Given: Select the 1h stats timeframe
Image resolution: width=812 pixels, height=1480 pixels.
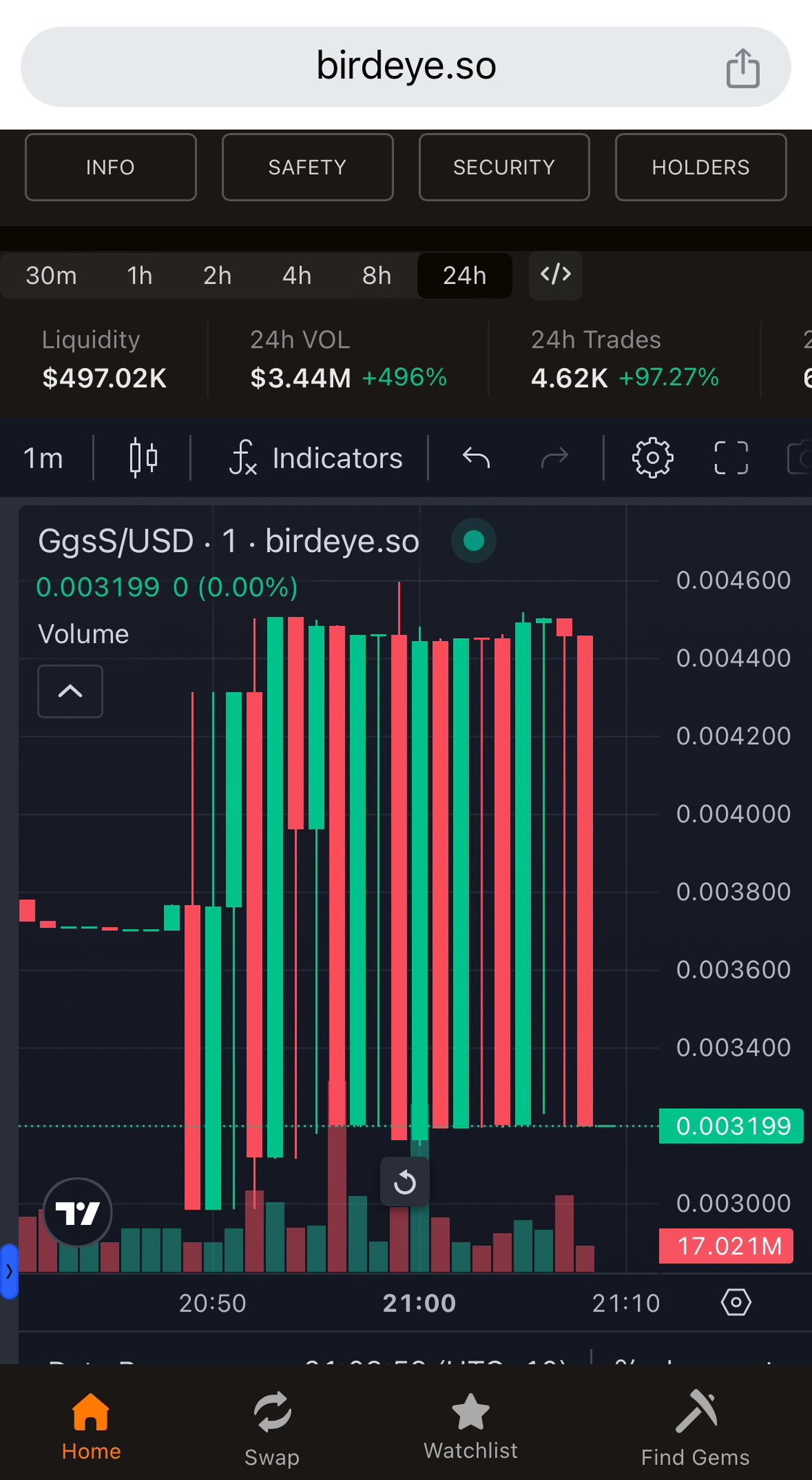Looking at the screenshot, I should pyautogui.click(x=139, y=275).
